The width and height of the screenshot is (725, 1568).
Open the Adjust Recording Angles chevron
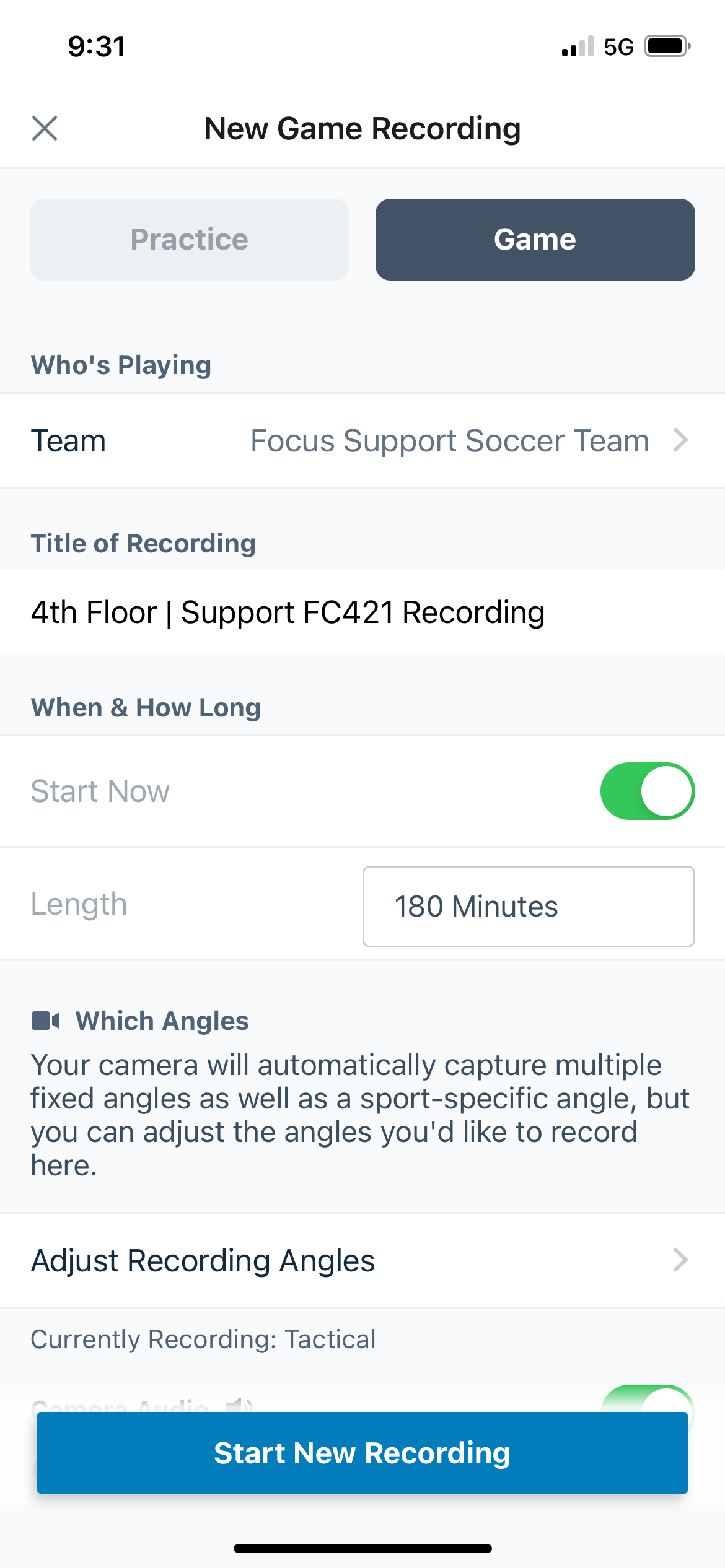(x=682, y=1260)
